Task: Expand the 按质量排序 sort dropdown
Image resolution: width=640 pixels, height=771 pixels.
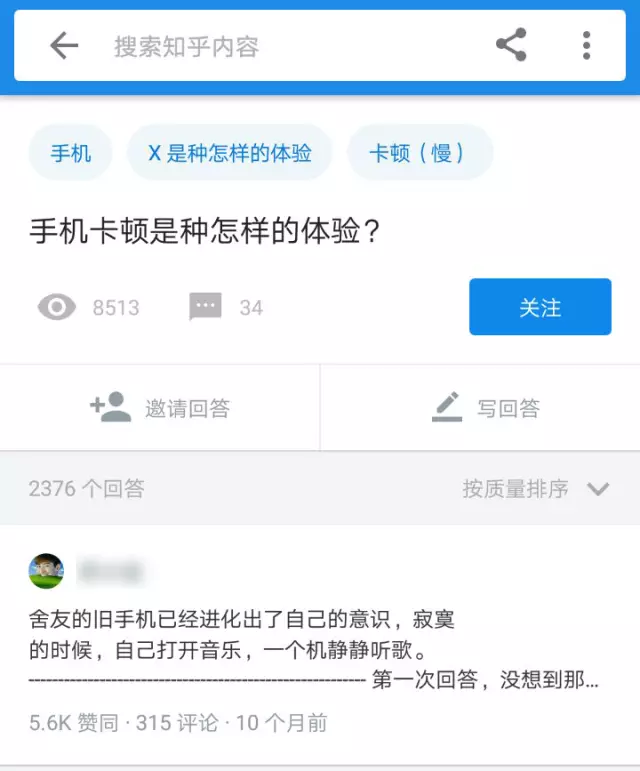Action: click(535, 489)
